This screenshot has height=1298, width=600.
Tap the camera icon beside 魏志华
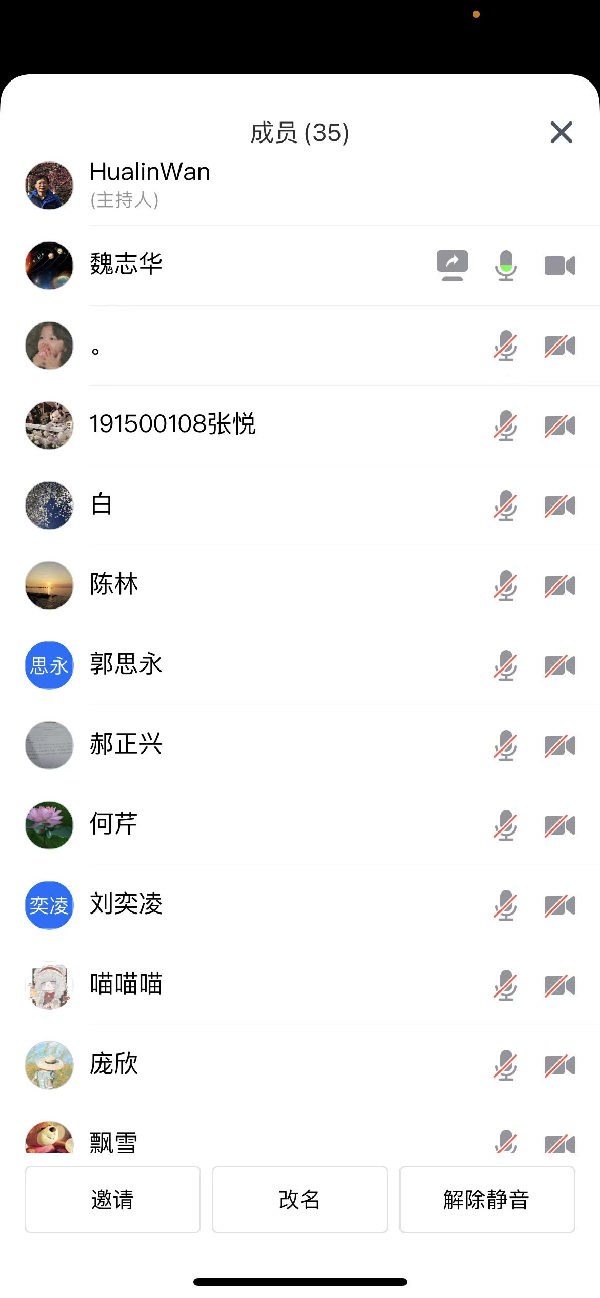559,265
